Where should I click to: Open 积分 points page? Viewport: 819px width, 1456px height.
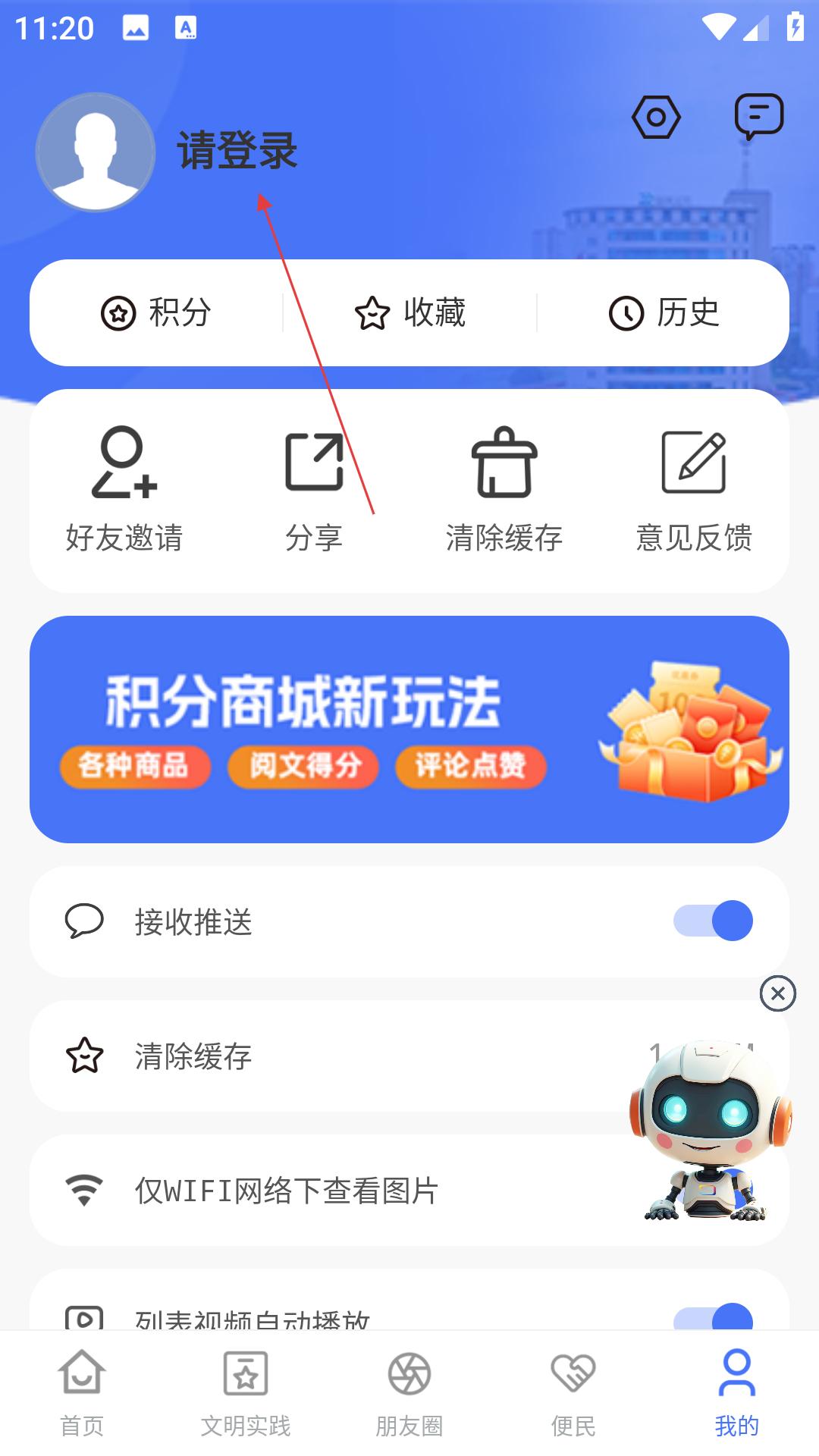pos(156,313)
